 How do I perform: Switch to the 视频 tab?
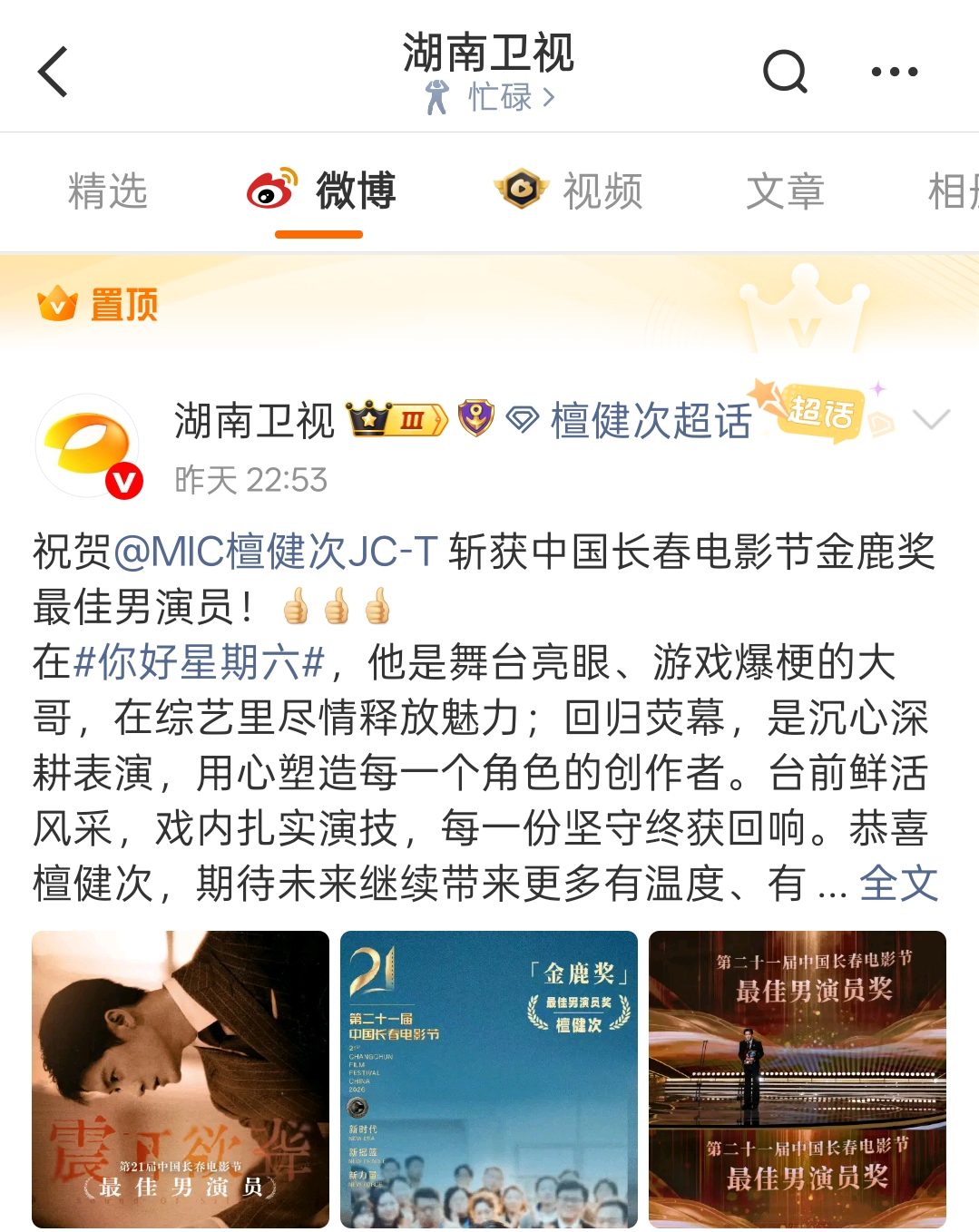(569, 191)
